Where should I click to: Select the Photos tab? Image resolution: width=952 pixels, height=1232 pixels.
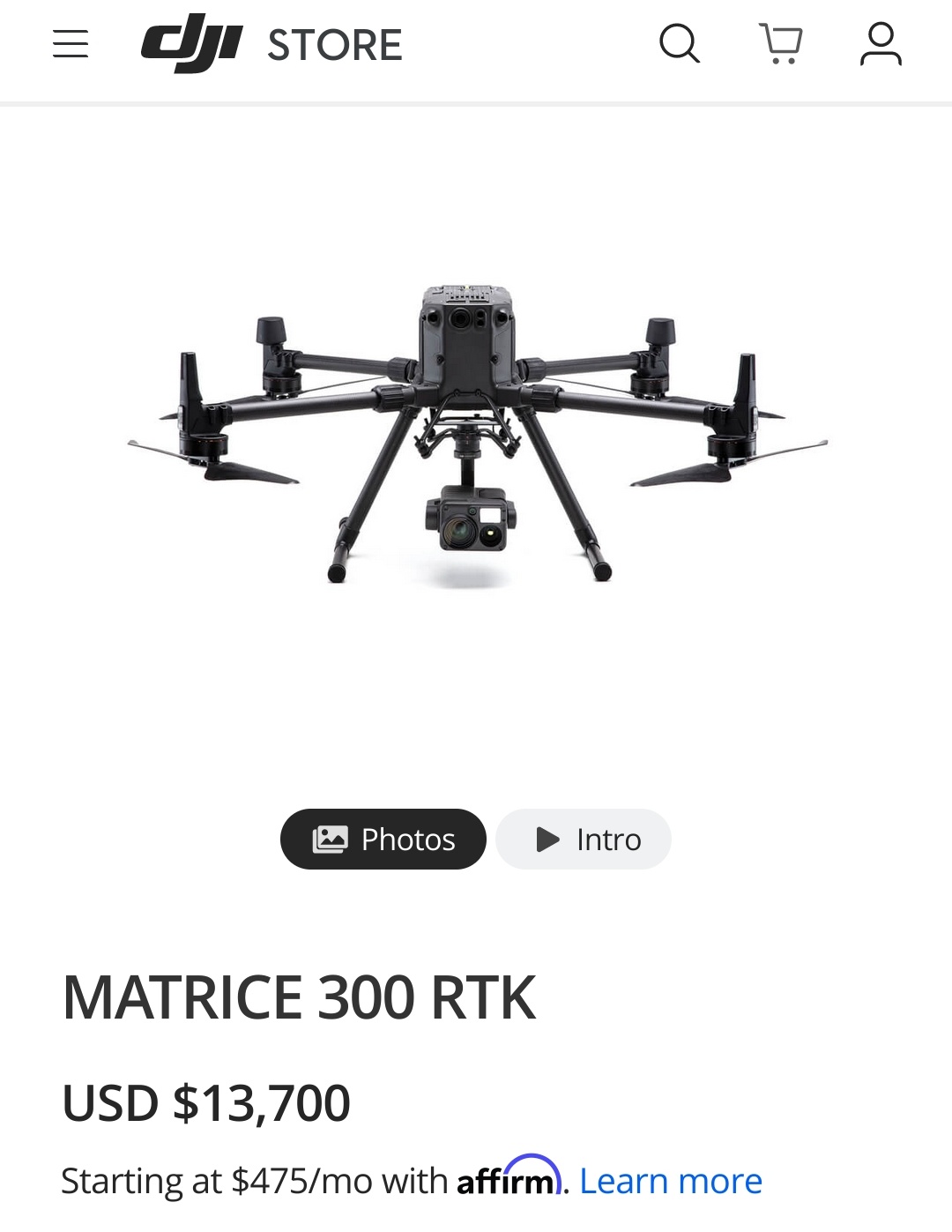[x=383, y=839]
